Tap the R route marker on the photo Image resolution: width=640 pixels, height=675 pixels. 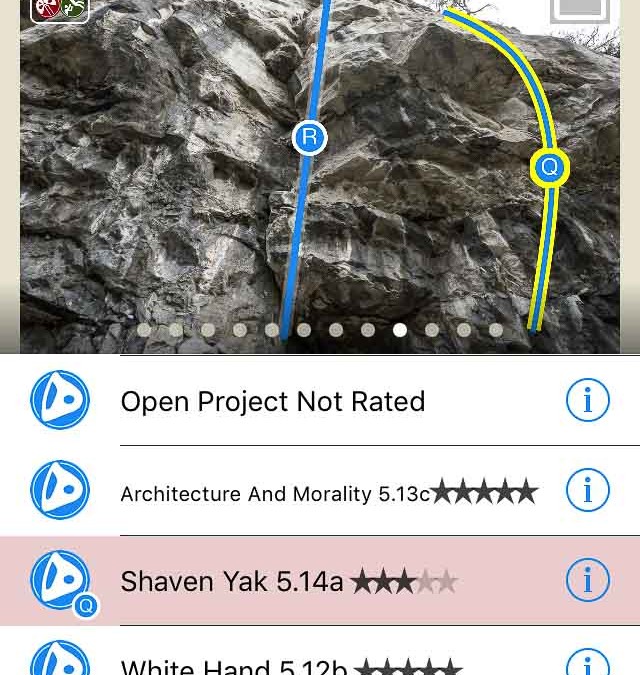tap(309, 138)
